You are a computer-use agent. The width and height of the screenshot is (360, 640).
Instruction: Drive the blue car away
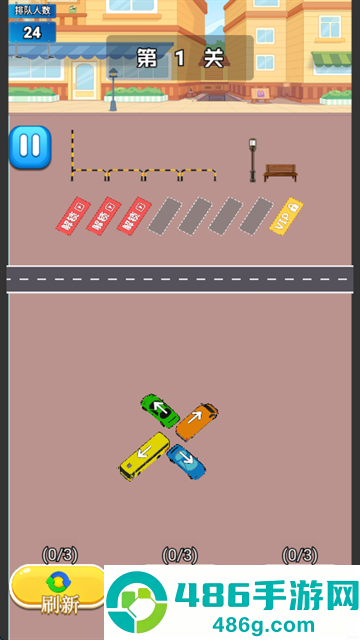pos(186,462)
